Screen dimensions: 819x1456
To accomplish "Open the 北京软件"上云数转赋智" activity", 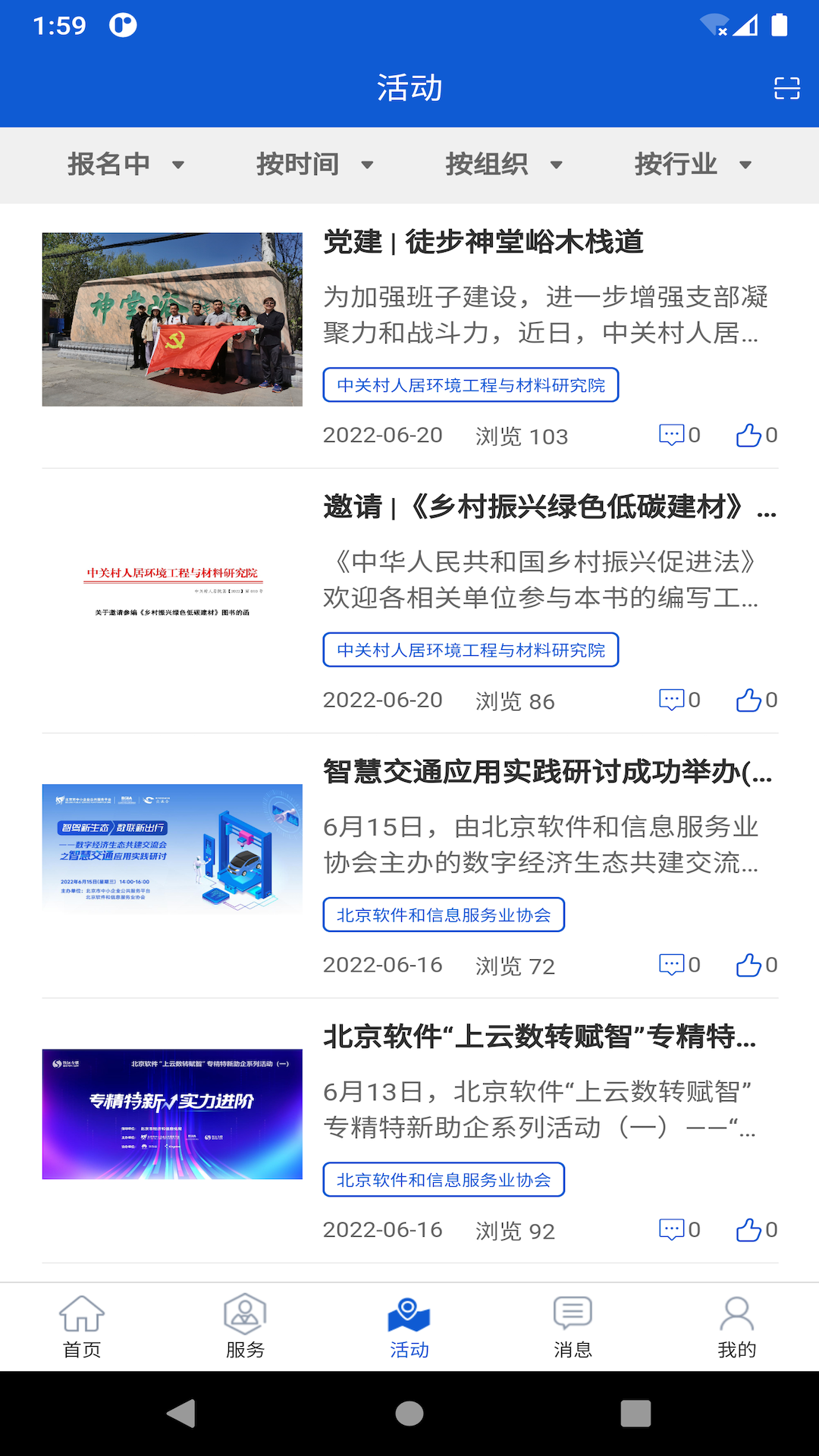I will tap(538, 1037).
